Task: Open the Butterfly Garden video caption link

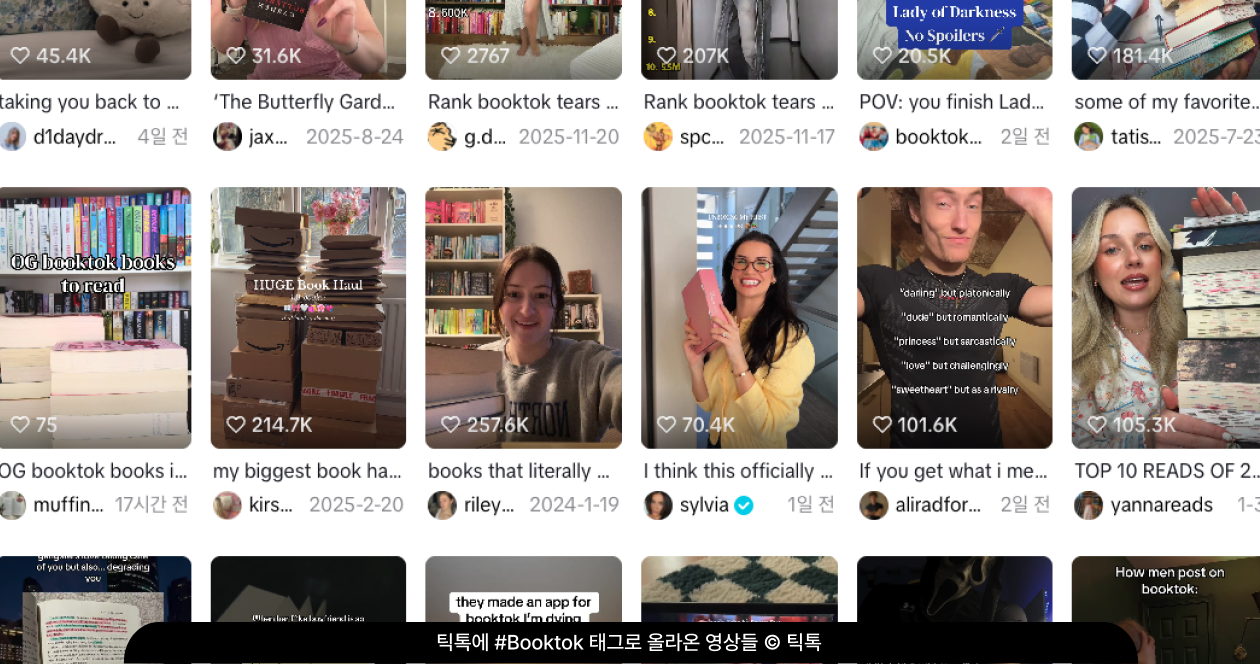Action: 304,102
